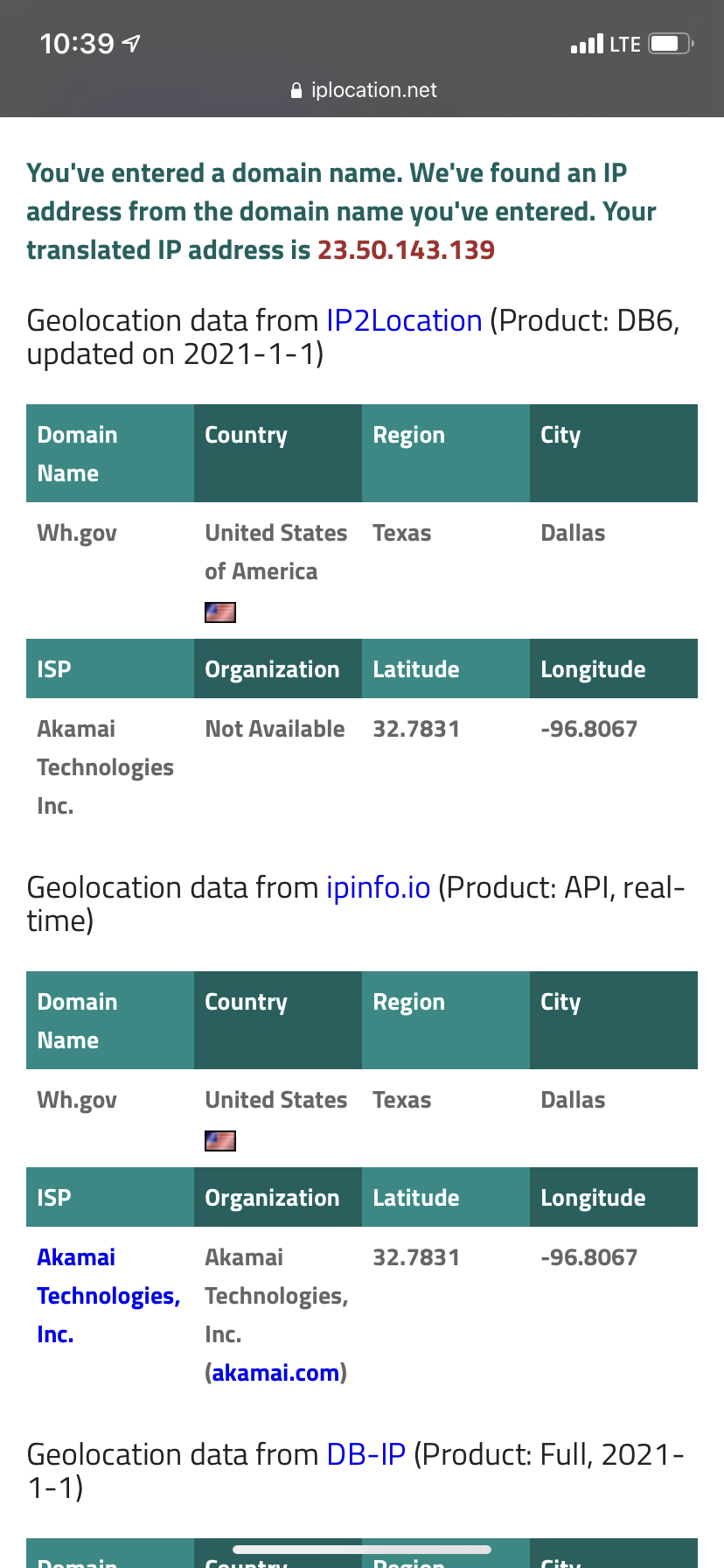Open the ipinfo.io link
Image resolution: width=724 pixels, height=1568 pixels.
click(379, 888)
